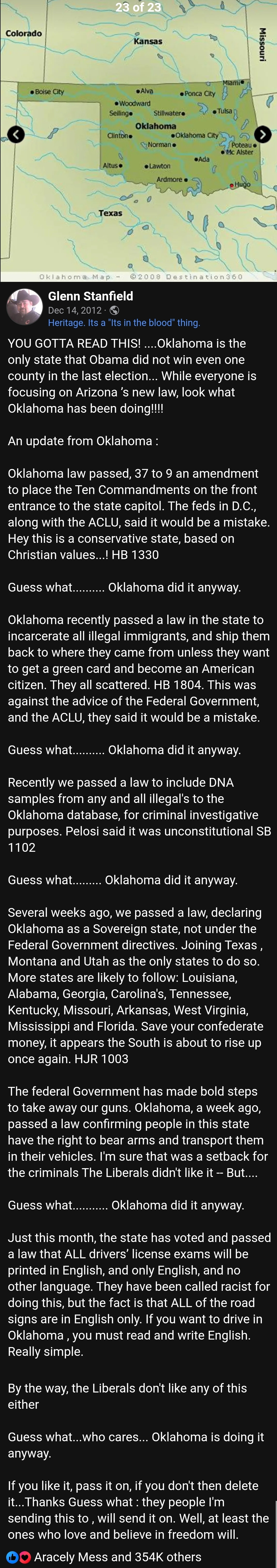Image resolution: width=277 pixels, height=1568 pixels.
Task: Open Glenn Stanfield's profile picture
Action: click(24, 307)
